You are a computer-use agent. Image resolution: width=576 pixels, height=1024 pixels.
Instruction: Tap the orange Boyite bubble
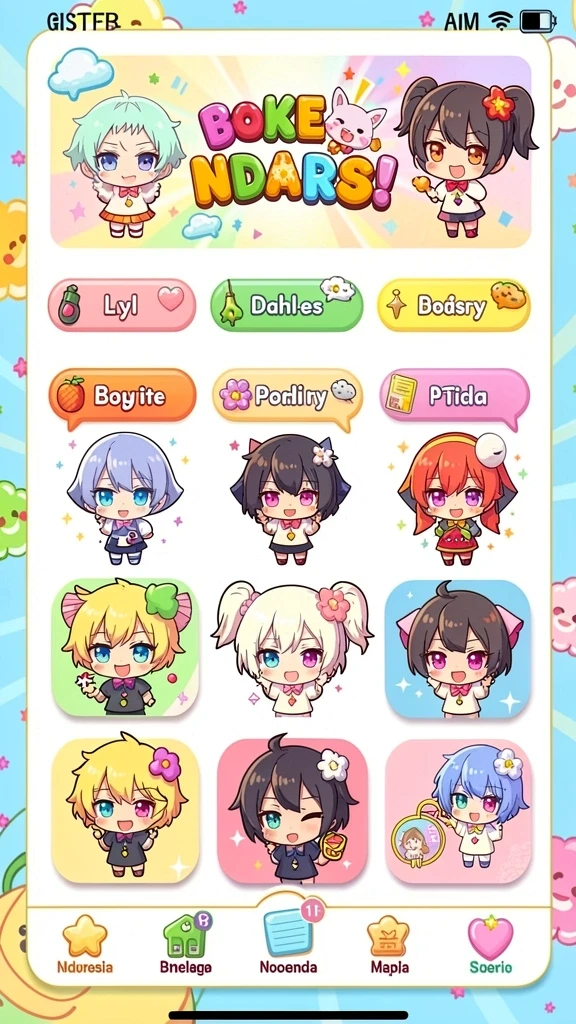click(x=123, y=396)
